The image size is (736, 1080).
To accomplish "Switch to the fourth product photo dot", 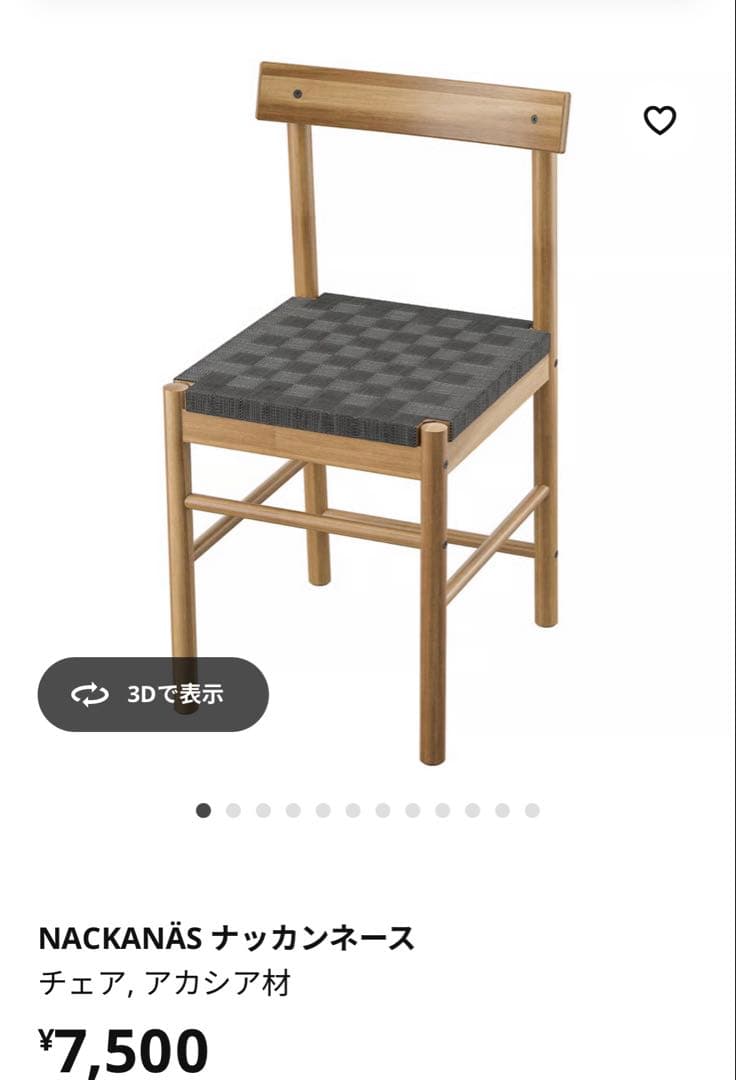I will tap(291, 810).
